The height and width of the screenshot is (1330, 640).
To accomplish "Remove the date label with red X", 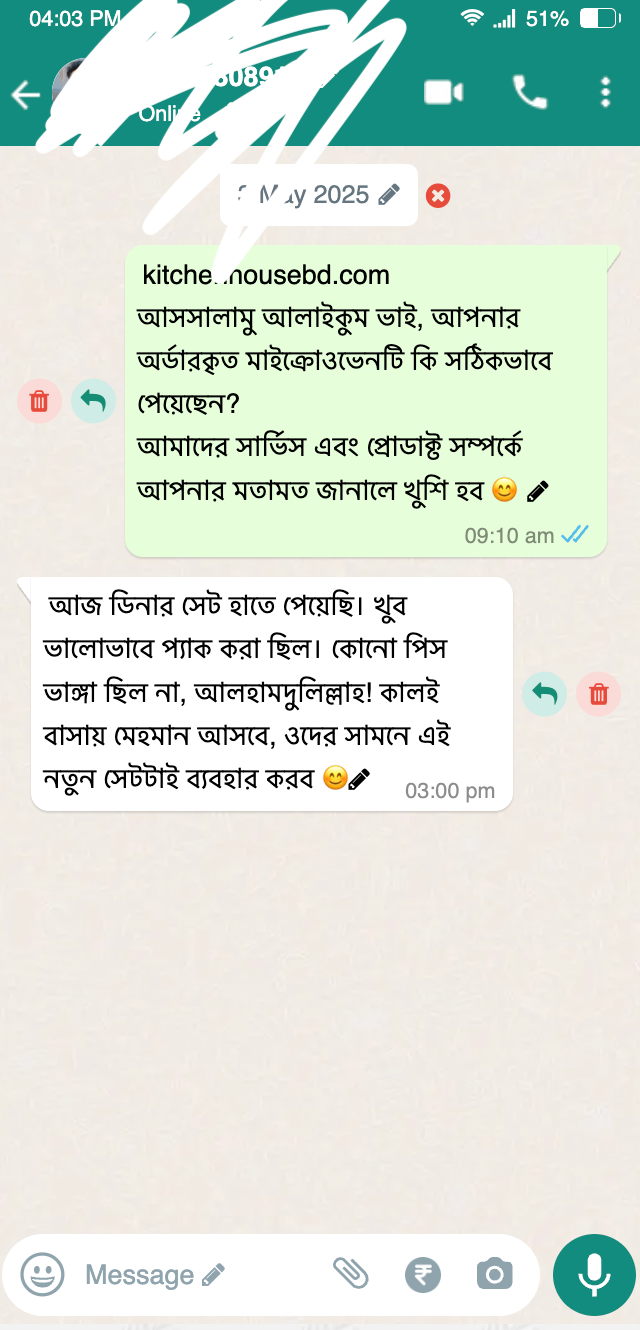I will [x=437, y=195].
